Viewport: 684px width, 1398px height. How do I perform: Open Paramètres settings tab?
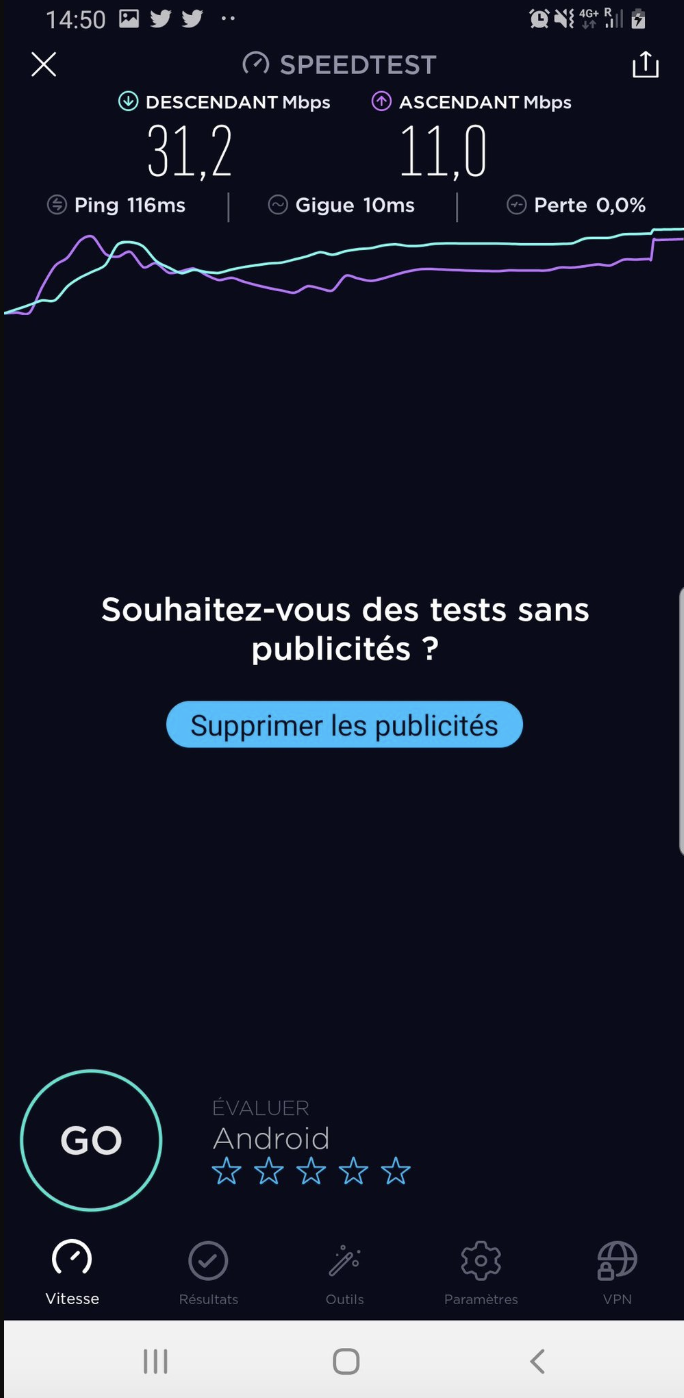[x=481, y=1272]
